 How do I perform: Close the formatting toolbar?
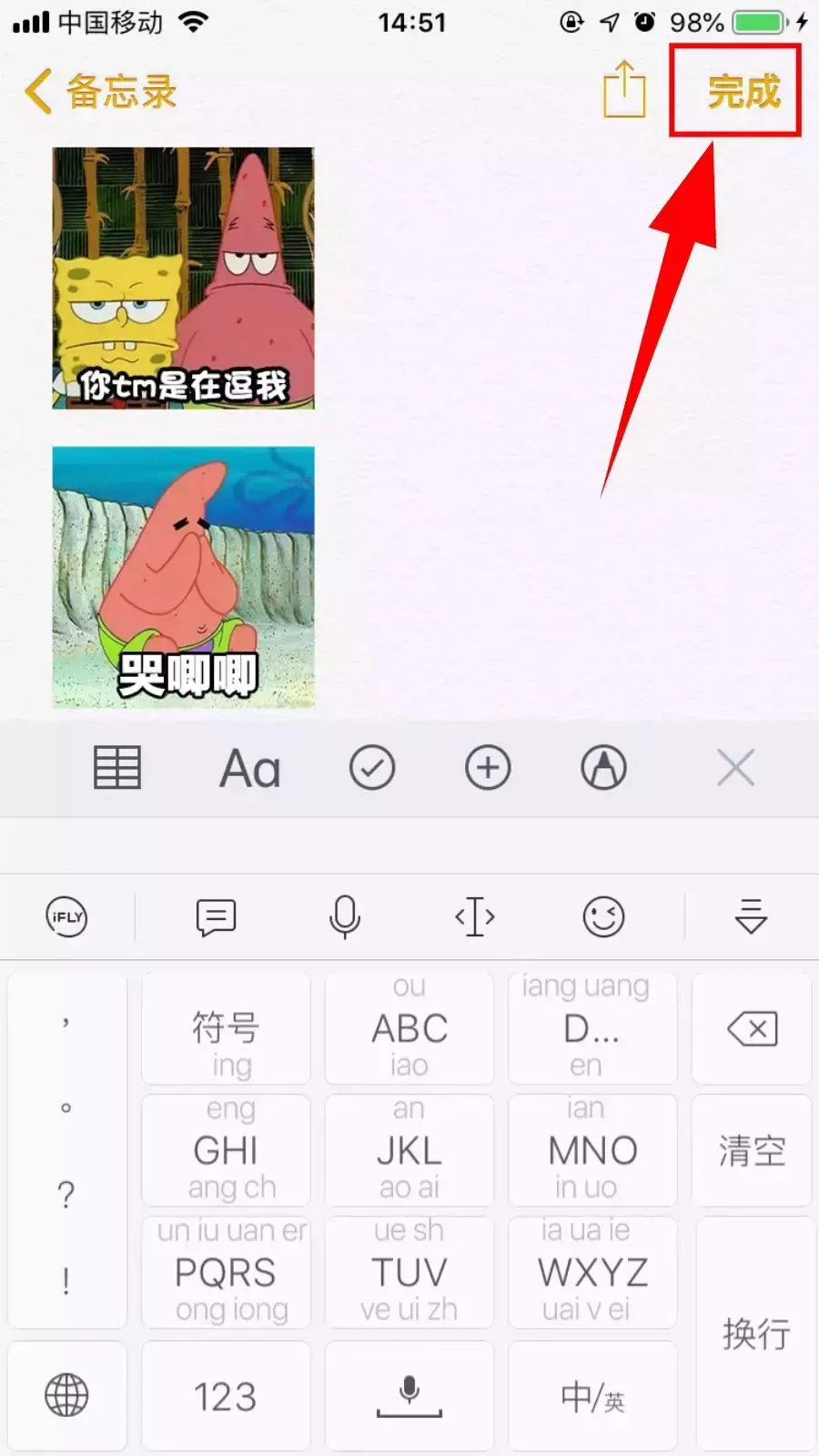click(735, 768)
